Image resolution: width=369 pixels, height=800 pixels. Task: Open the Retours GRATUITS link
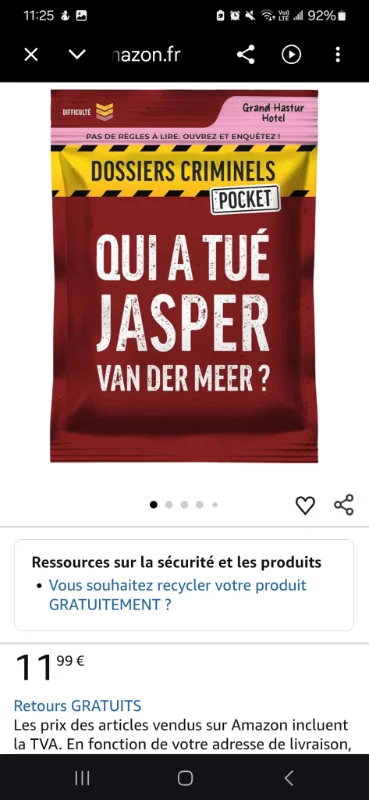point(78,706)
